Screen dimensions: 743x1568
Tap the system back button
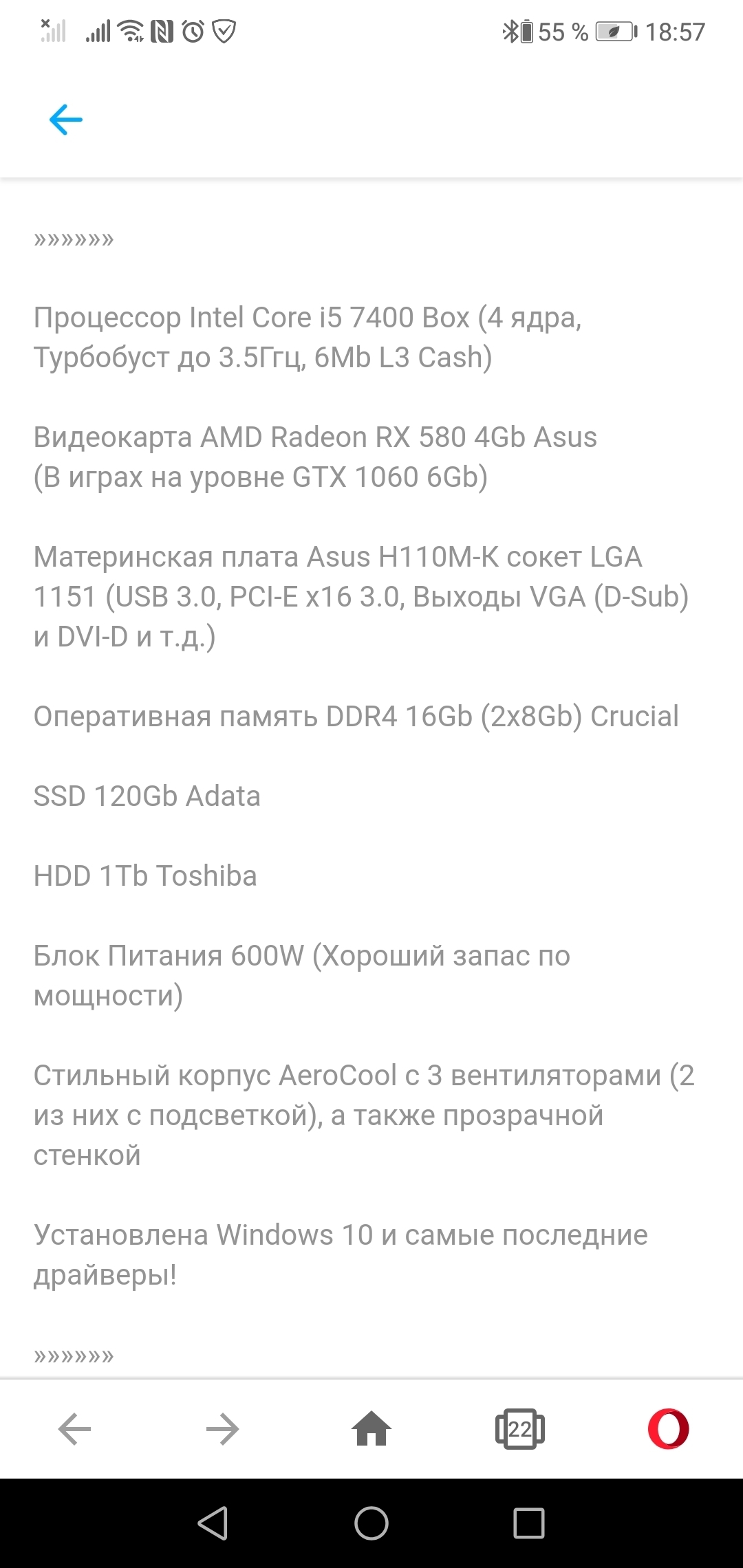pyautogui.click(x=213, y=1523)
